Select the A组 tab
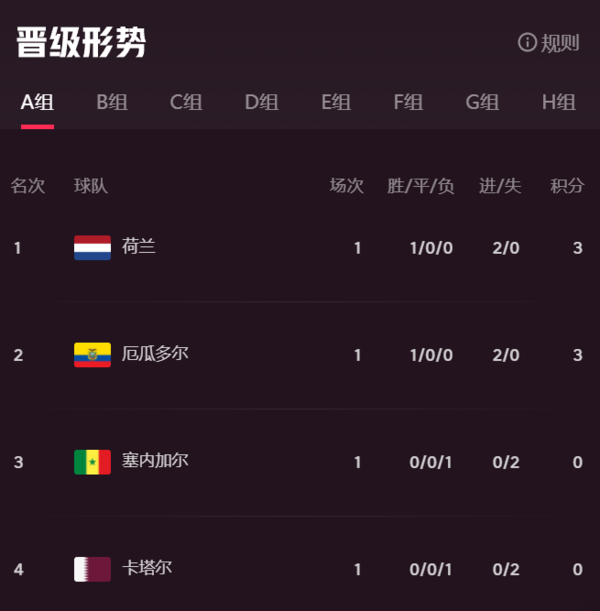 point(38,102)
